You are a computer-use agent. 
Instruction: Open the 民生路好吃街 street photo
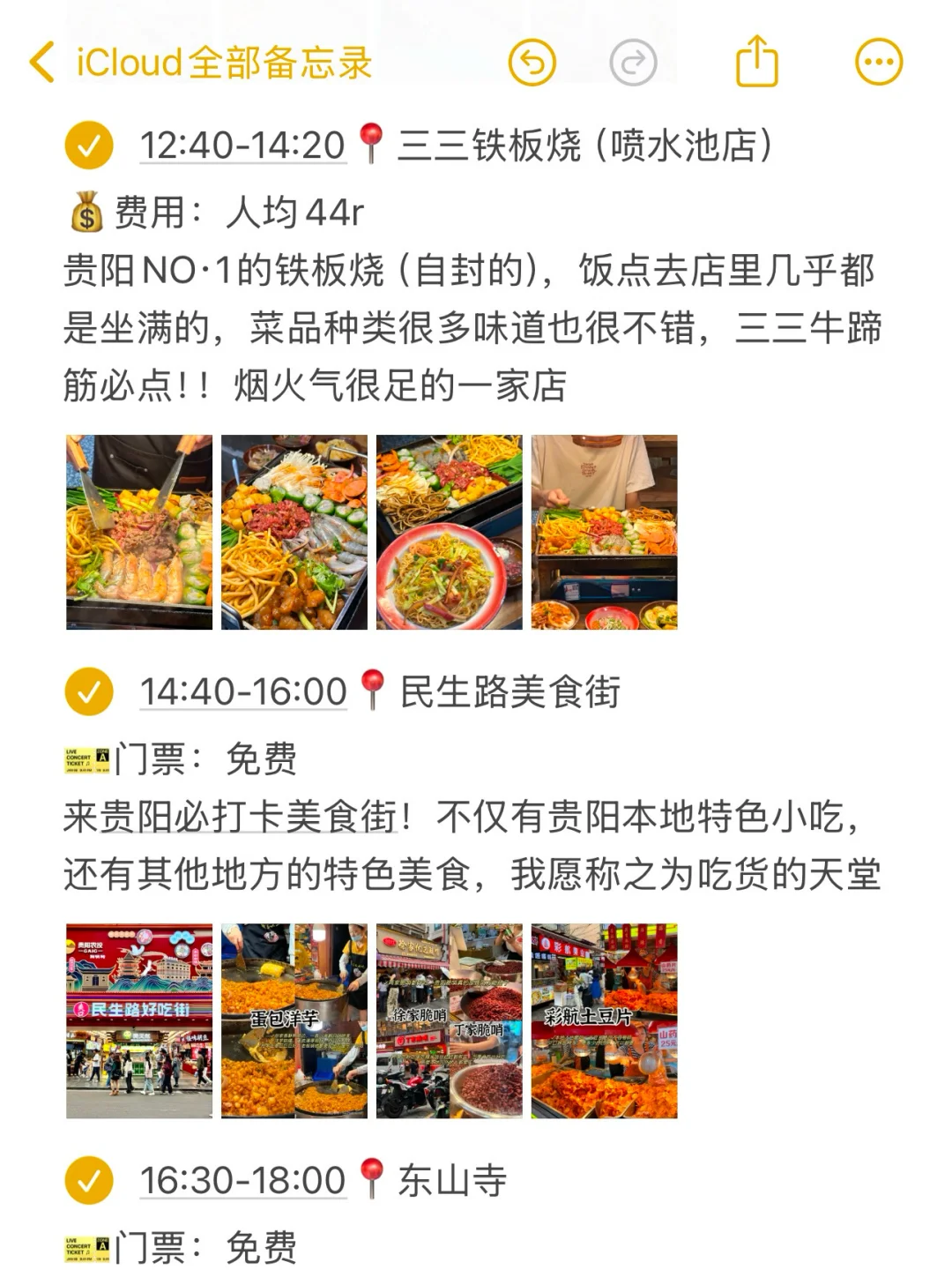click(x=139, y=1021)
